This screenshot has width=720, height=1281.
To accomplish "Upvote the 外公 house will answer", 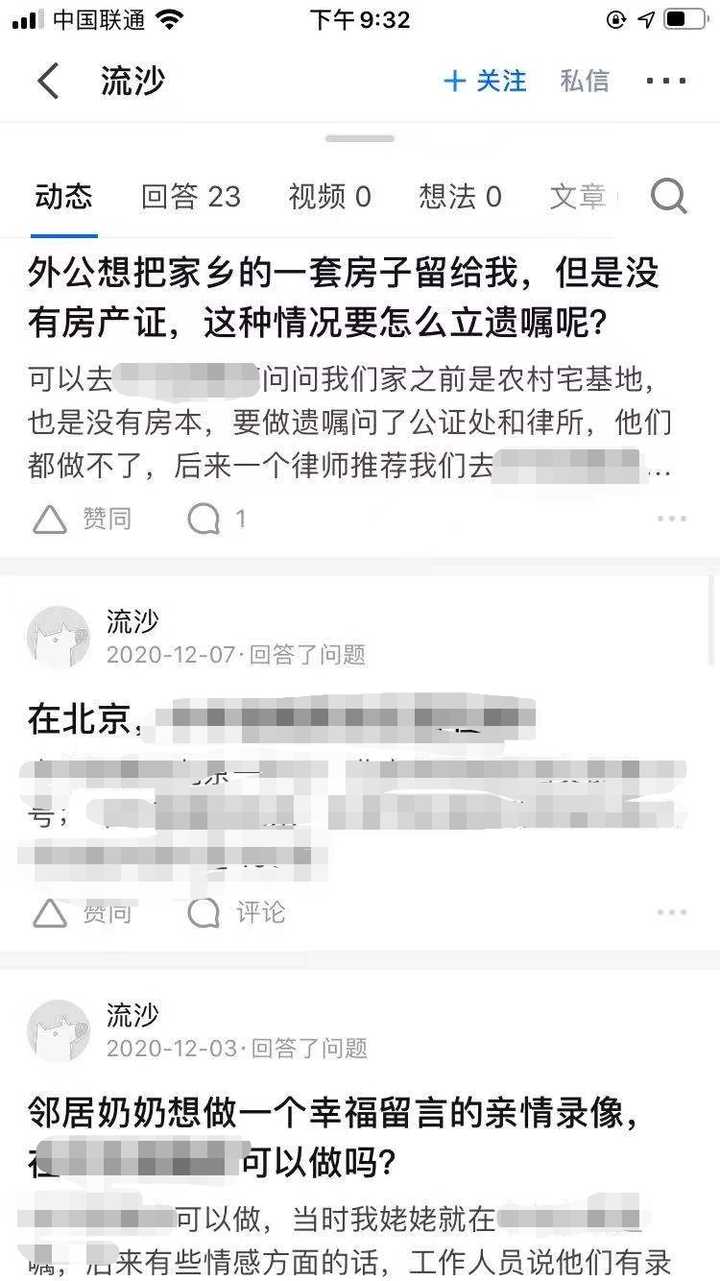I will (x=83, y=518).
